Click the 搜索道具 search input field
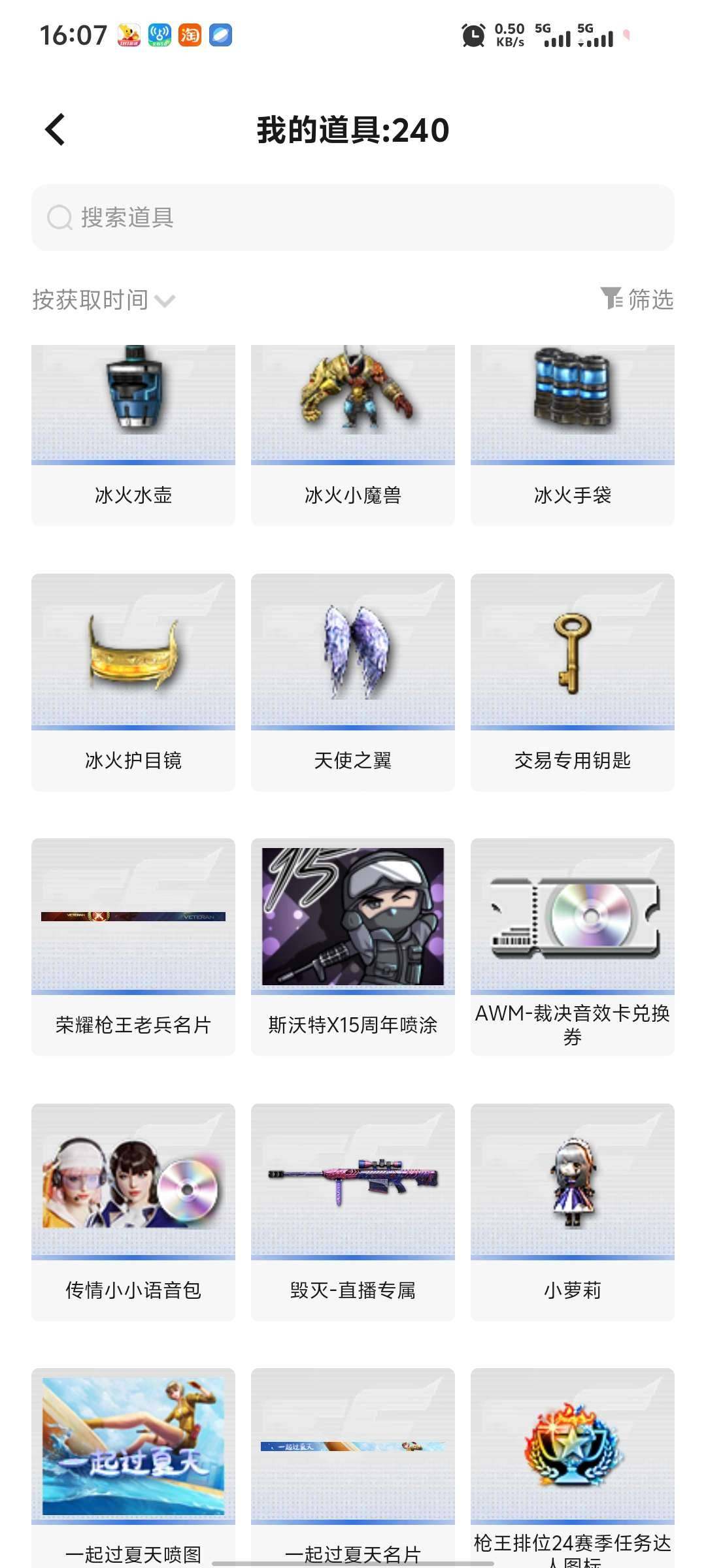Viewport: 706px width, 1568px height. [x=353, y=218]
